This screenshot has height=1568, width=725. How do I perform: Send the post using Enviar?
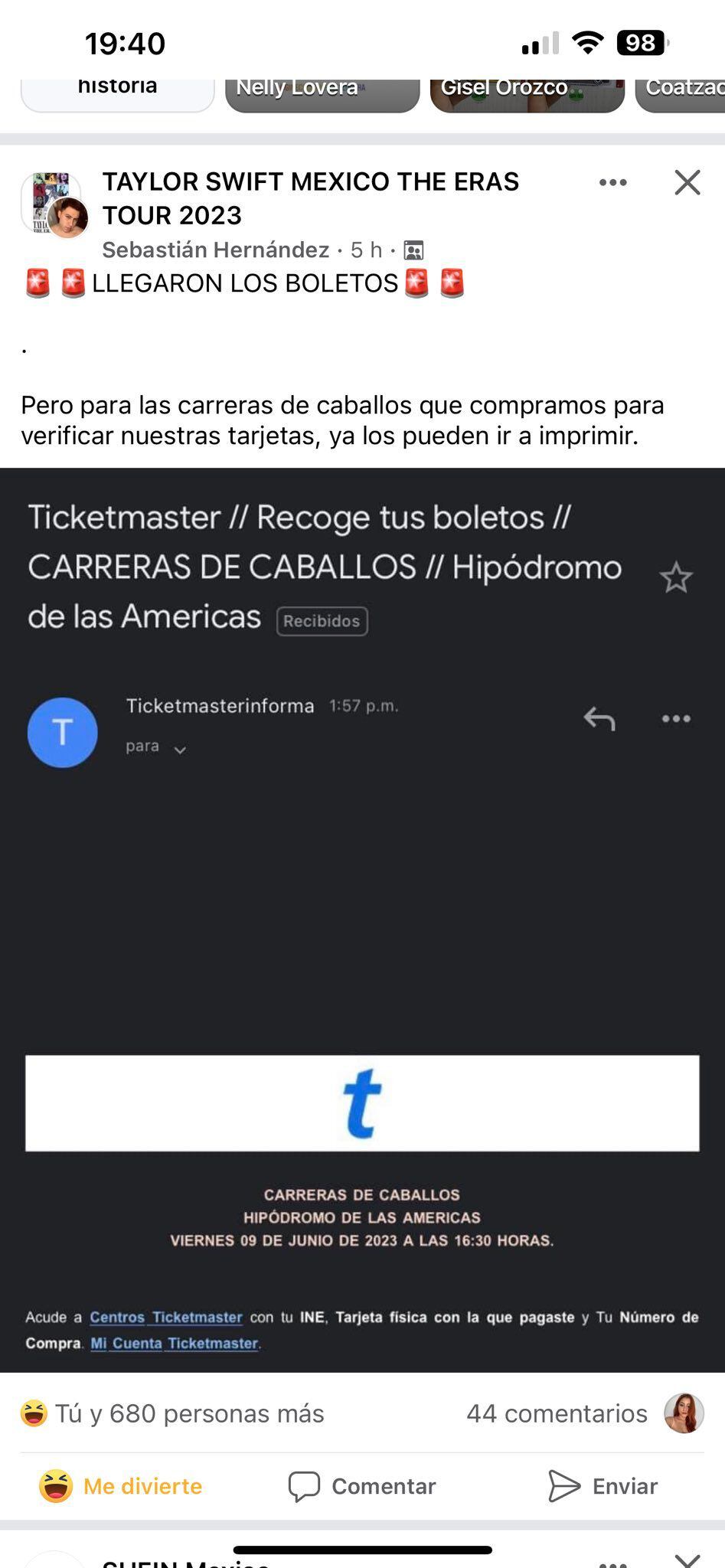(x=603, y=1486)
